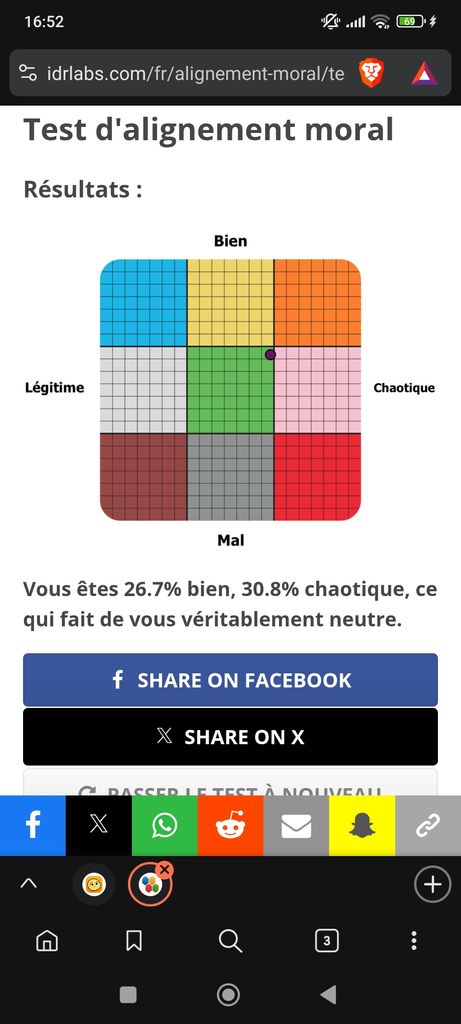Share via Reddit icon
The image size is (461, 1024).
[x=230, y=825]
